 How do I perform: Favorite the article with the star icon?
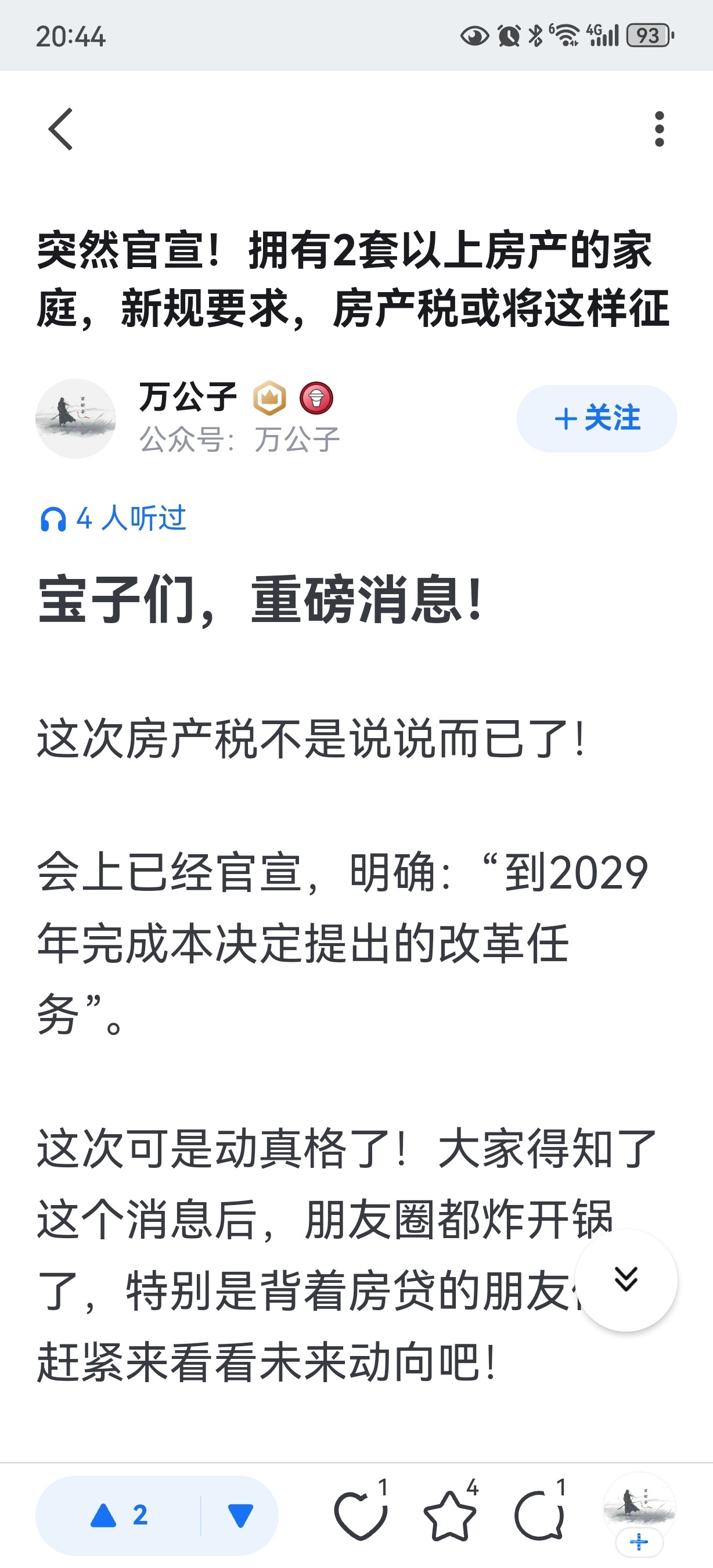(450, 1515)
